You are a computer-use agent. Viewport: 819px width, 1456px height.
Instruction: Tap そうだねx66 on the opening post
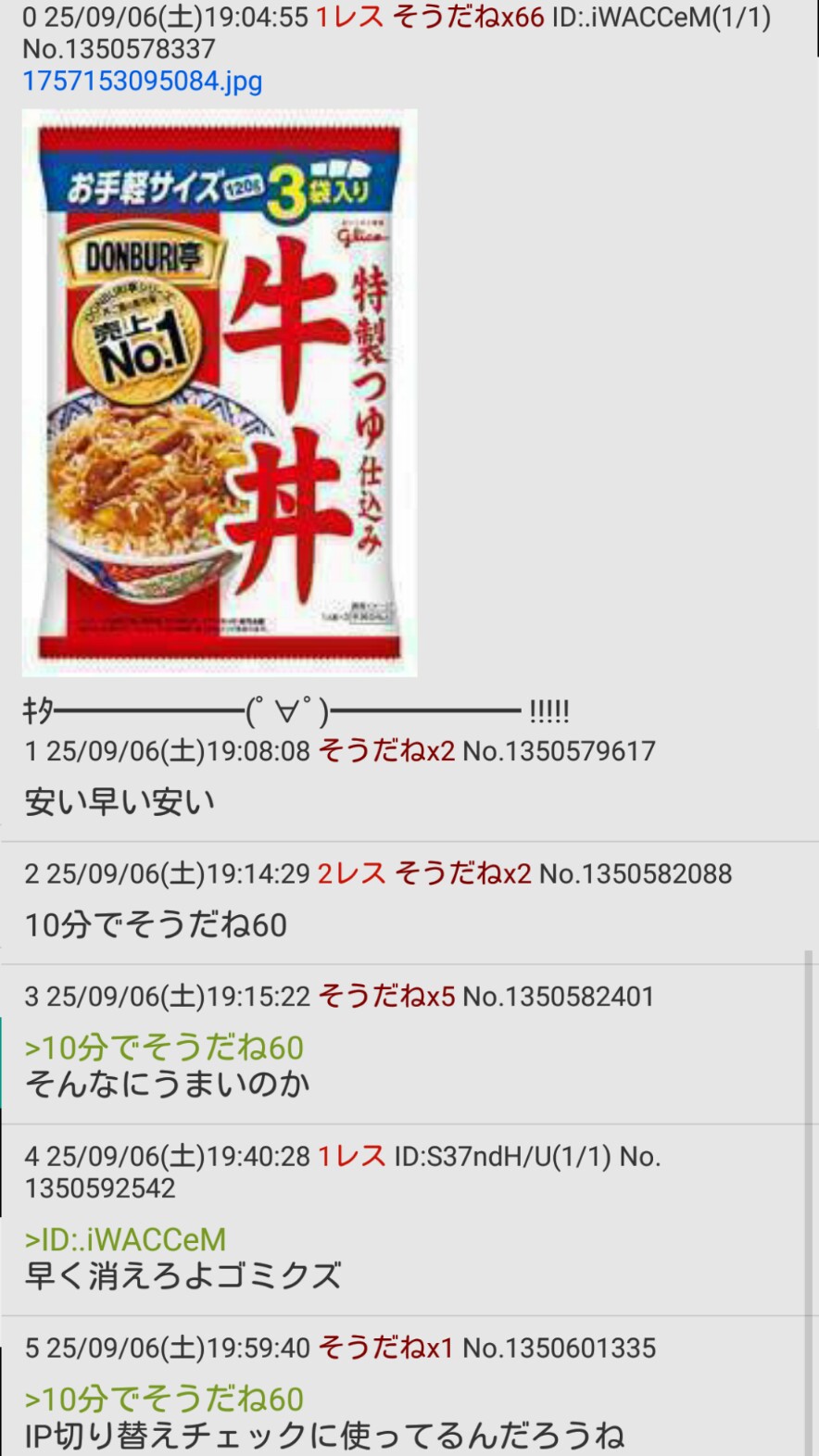pyautogui.click(x=469, y=17)
